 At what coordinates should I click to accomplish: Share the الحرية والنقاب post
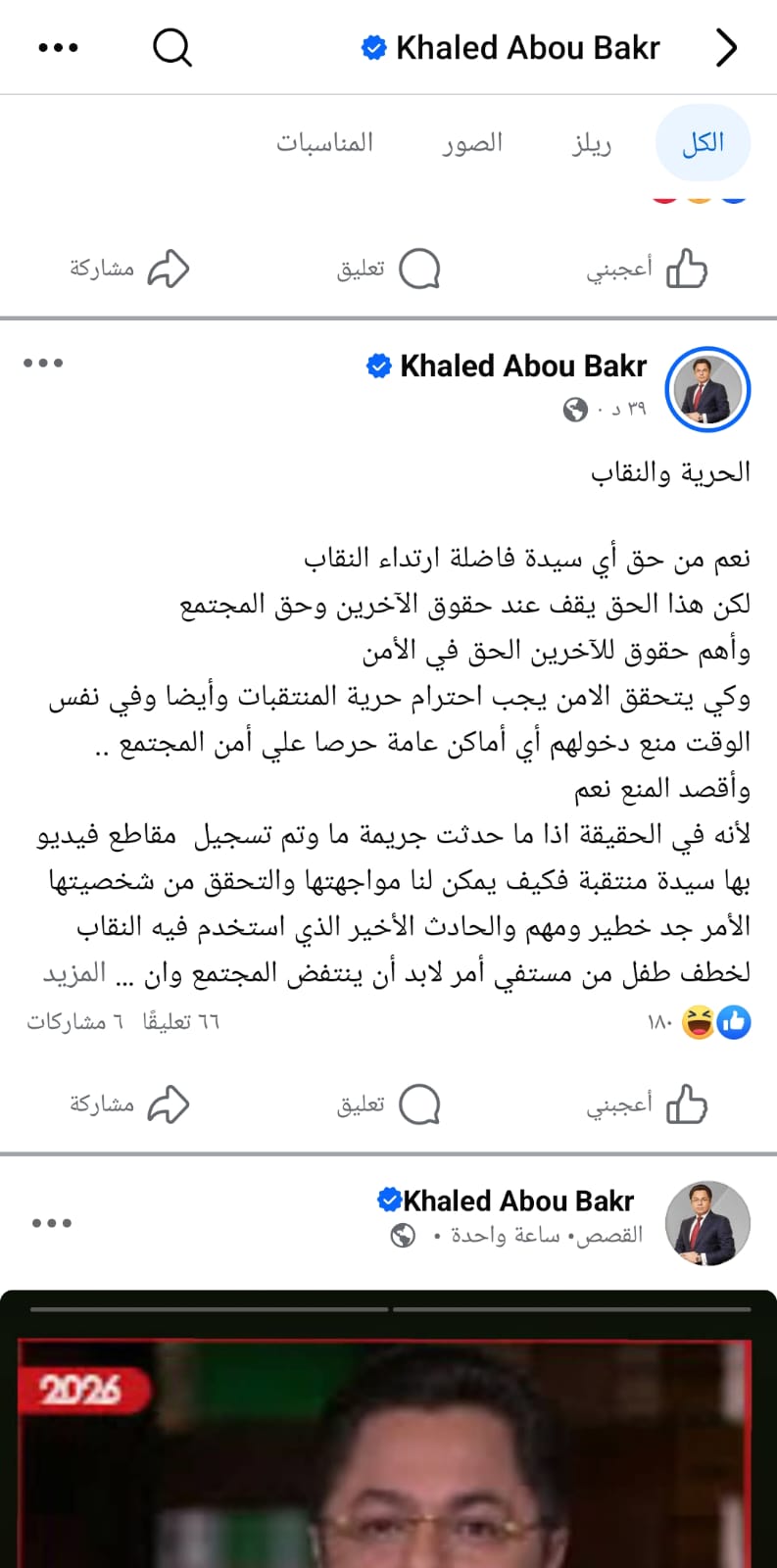[x=129, y=1104]
